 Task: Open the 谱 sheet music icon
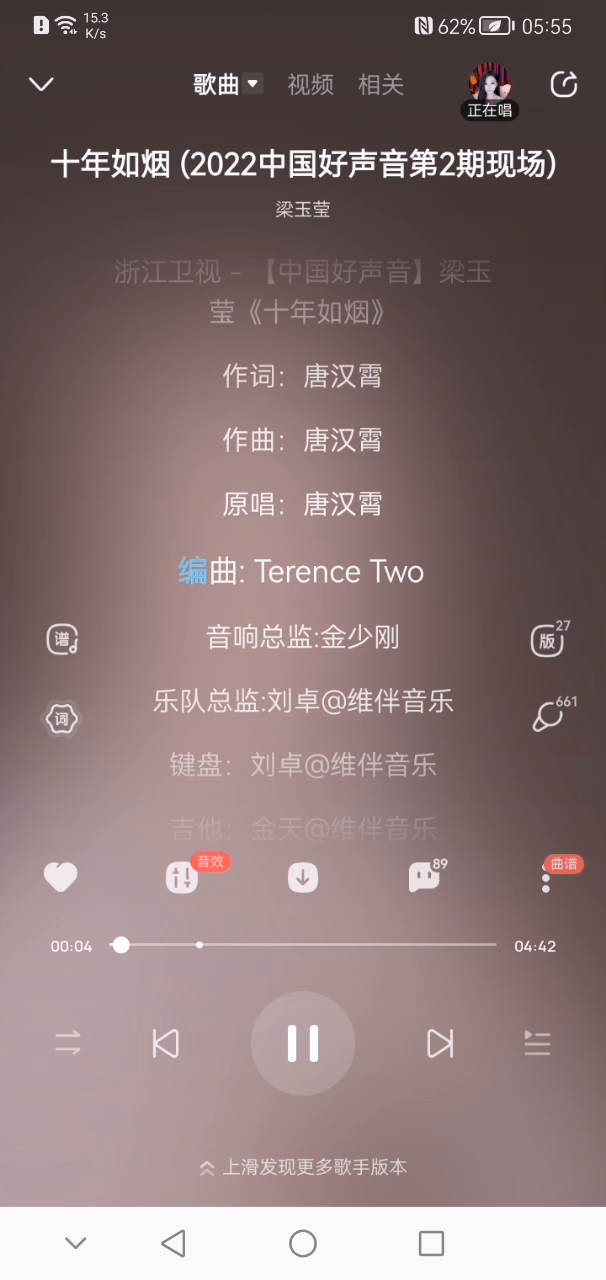[62, 640]
